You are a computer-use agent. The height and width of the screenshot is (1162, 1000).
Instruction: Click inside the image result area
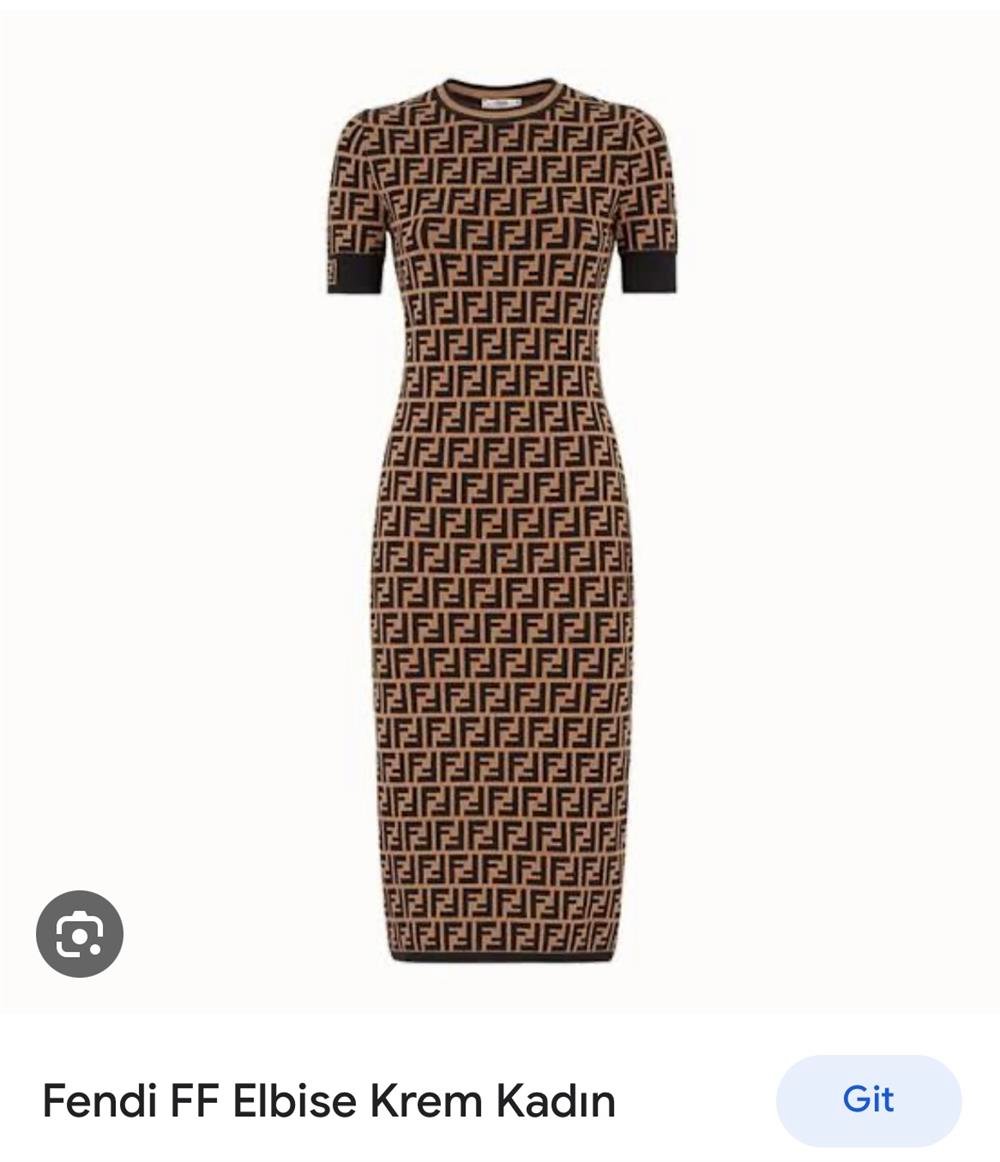[x=500, y=500]
